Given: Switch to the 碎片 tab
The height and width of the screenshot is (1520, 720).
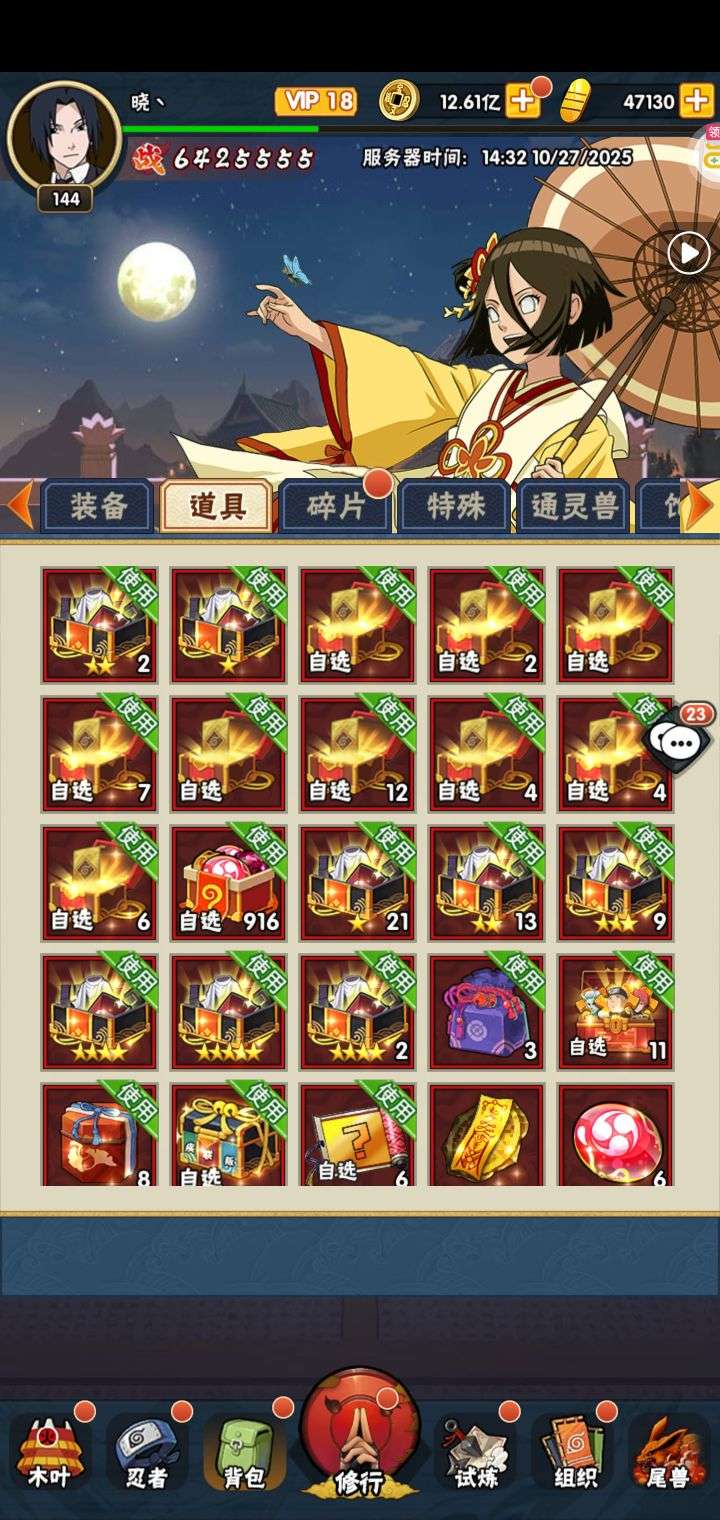Looking at the screenshot, I should [336, 506].
